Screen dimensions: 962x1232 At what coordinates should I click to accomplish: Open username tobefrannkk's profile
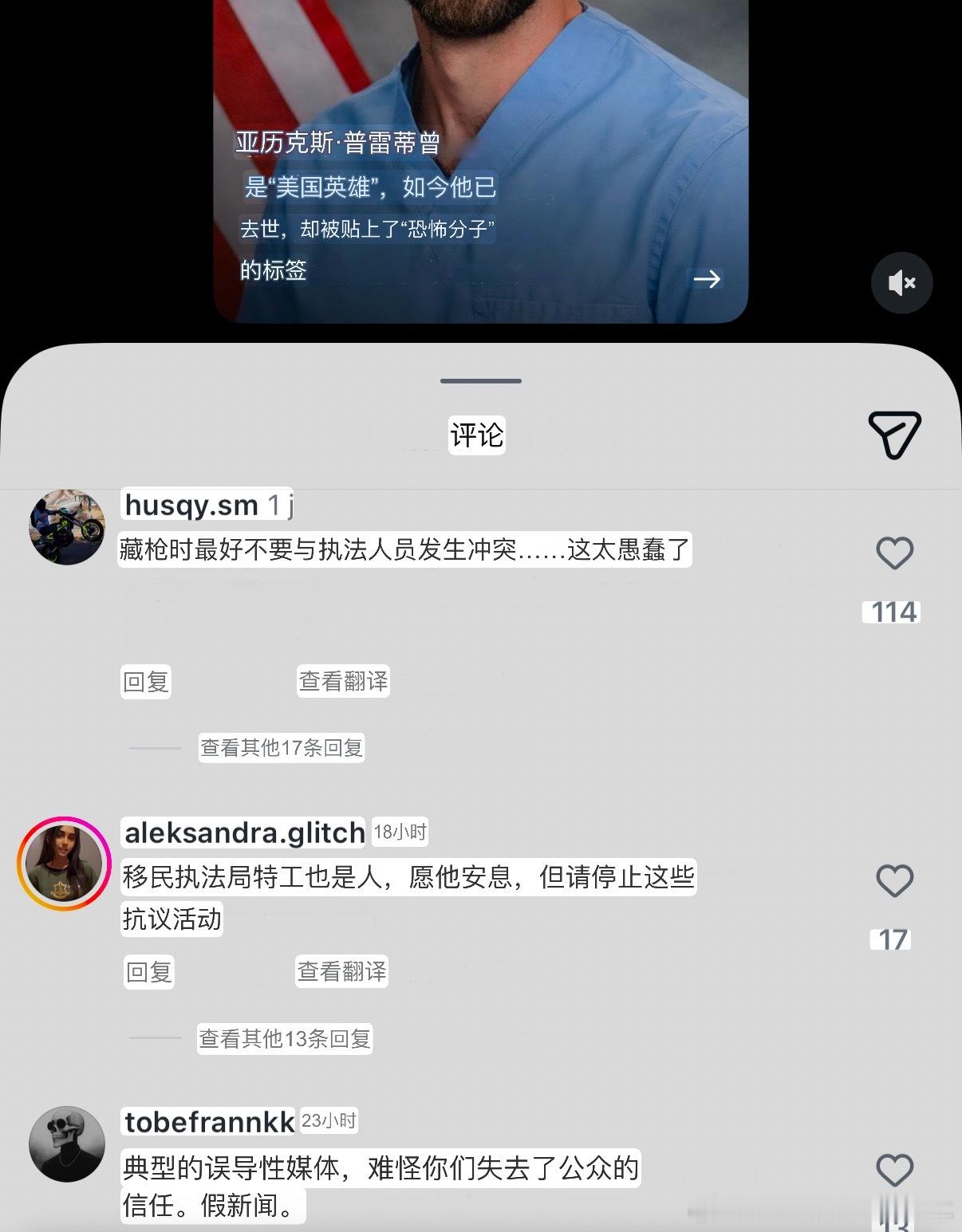click(x=207, y=1120)
